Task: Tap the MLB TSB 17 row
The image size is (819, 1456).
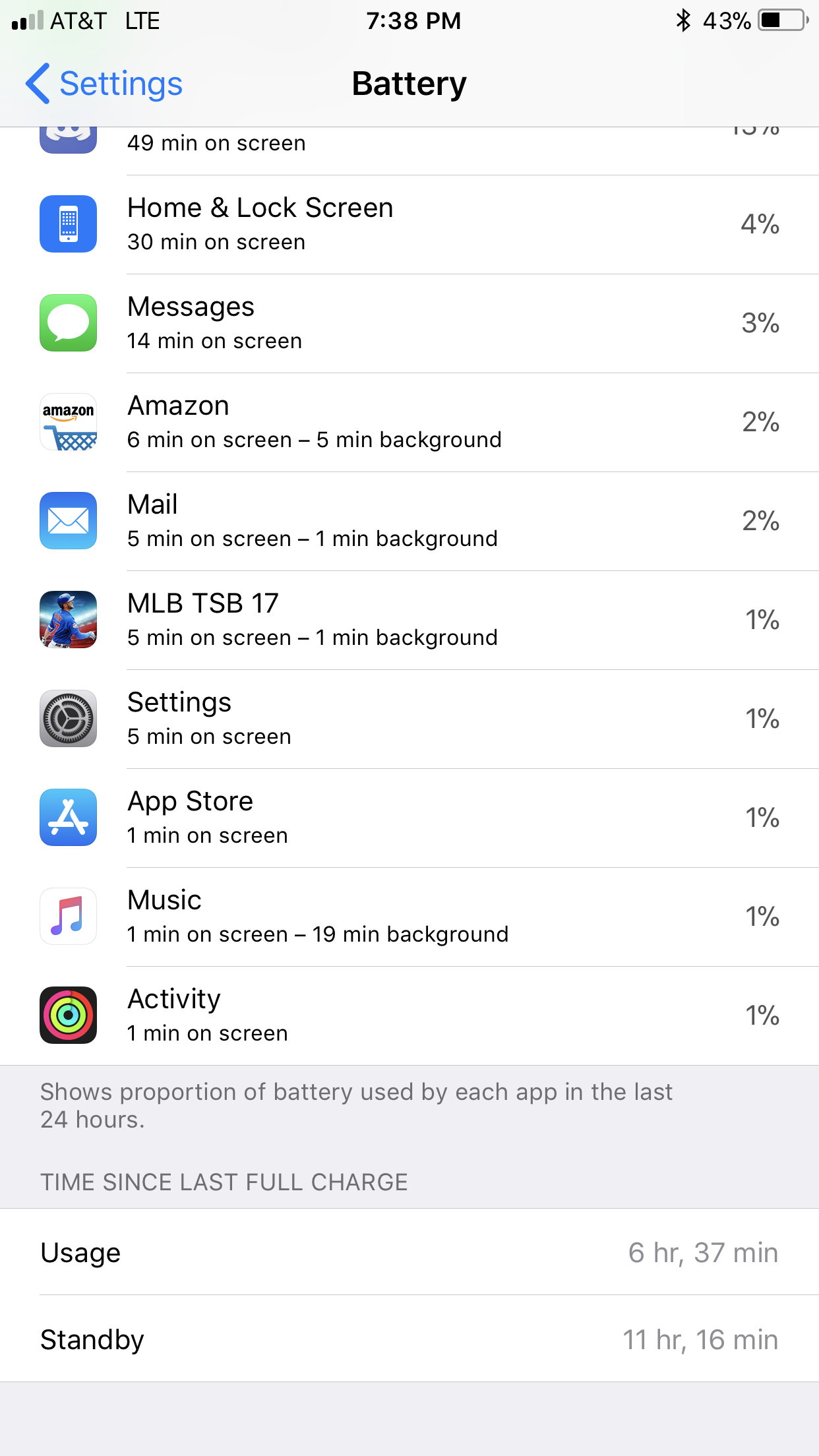Action: (x=409, y=620)
